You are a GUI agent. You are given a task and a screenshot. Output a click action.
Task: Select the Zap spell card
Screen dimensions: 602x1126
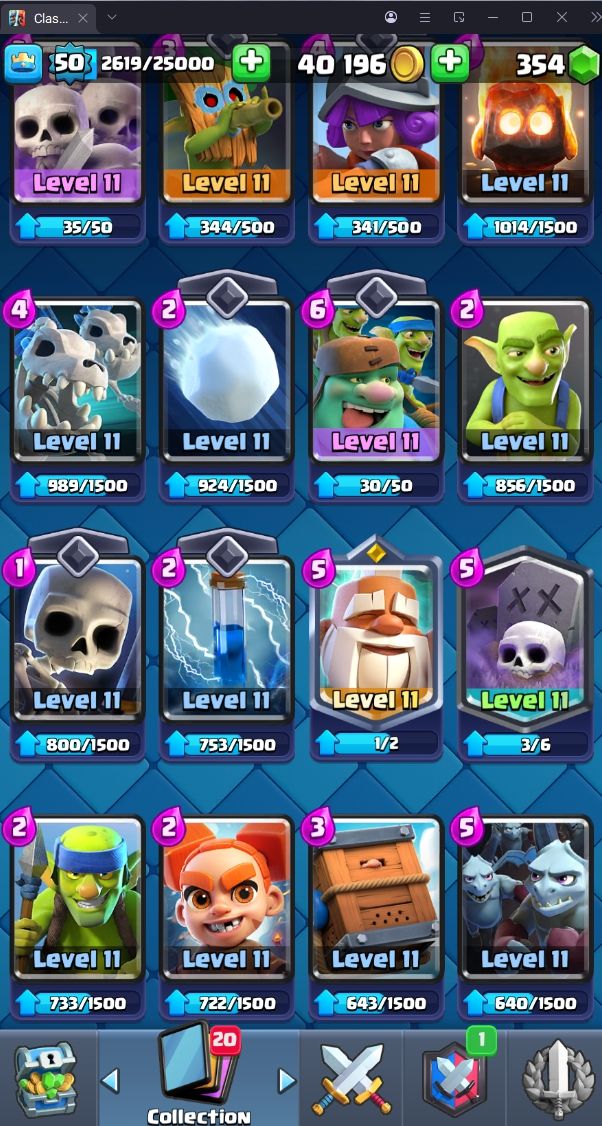click(x=227, y=639)
